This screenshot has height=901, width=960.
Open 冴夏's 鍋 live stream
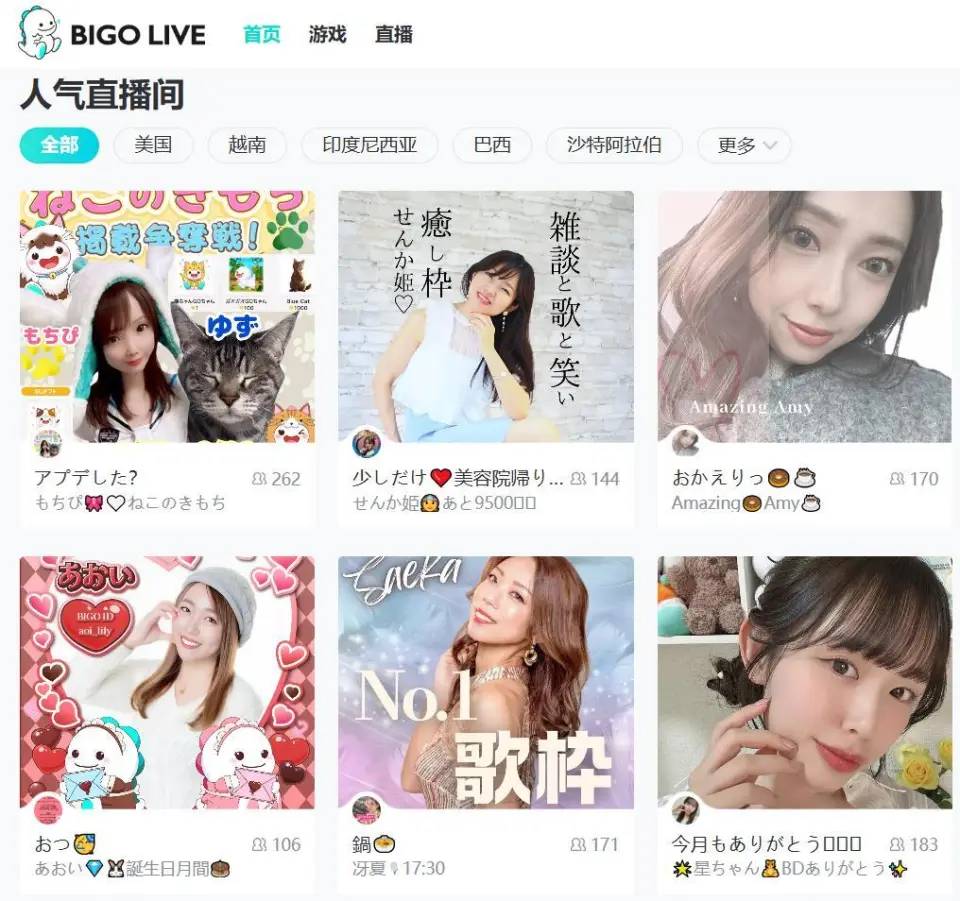(486, 682)
